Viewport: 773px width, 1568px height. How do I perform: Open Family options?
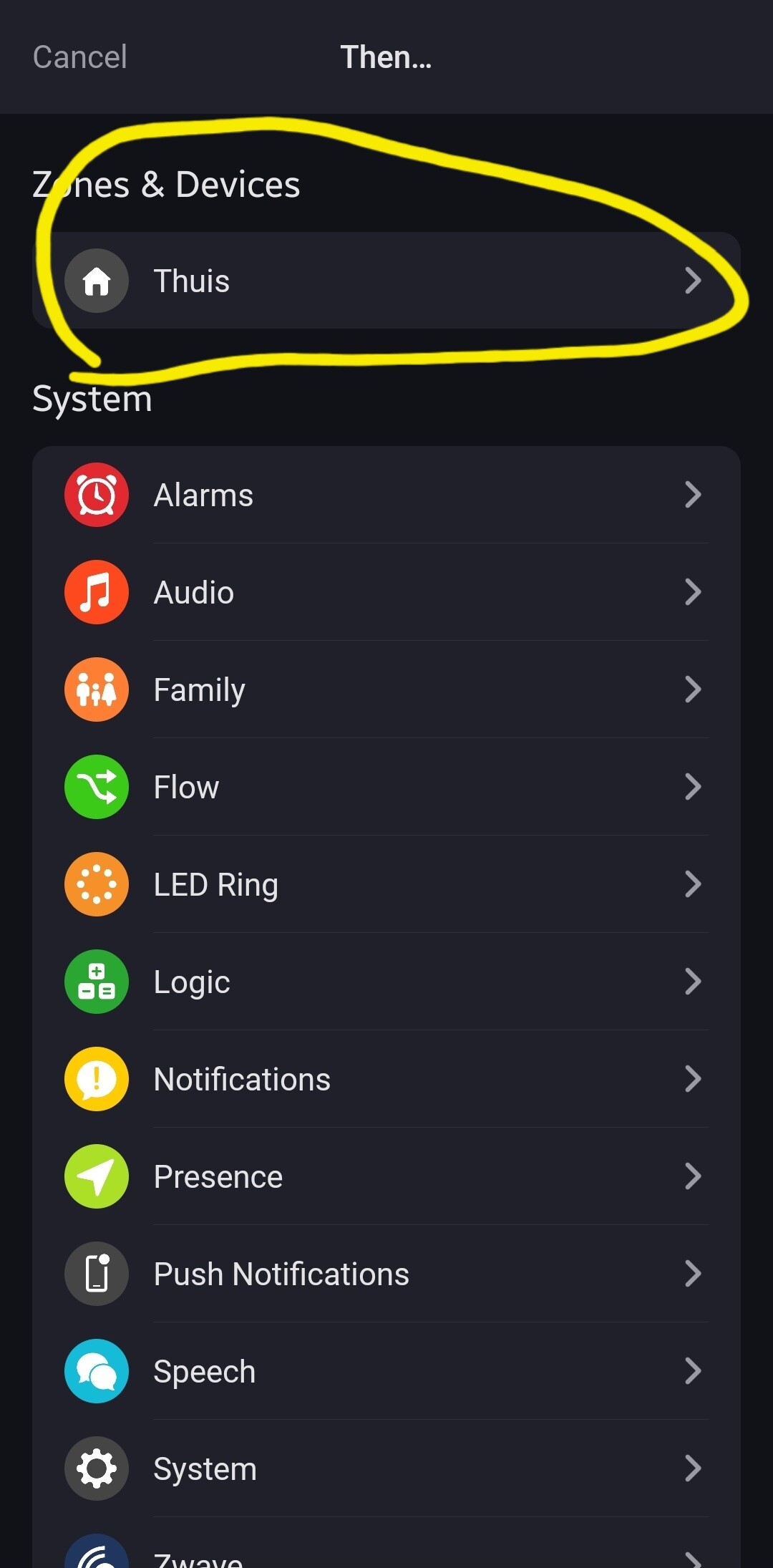(x=386, y=689)
